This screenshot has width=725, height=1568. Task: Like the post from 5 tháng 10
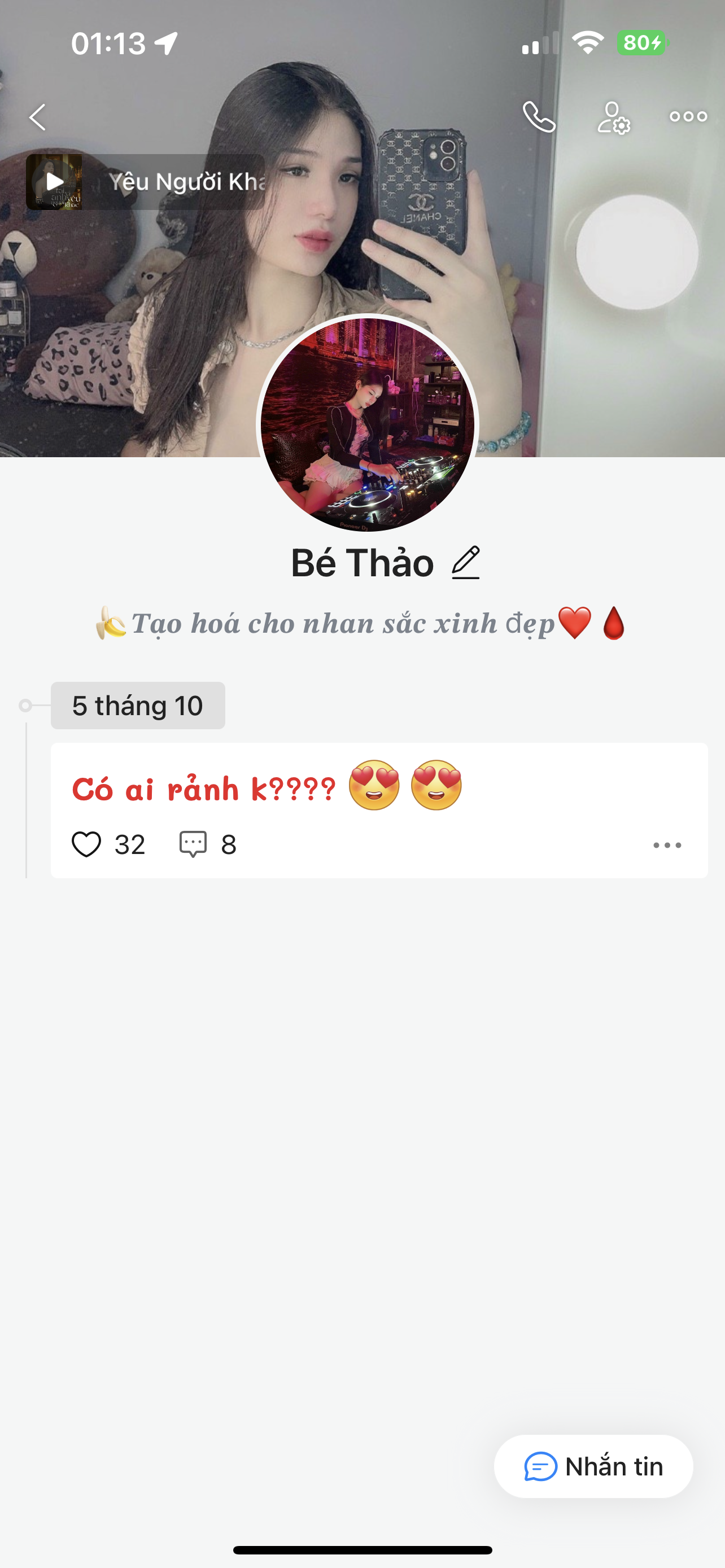click(x=86, y=844)
